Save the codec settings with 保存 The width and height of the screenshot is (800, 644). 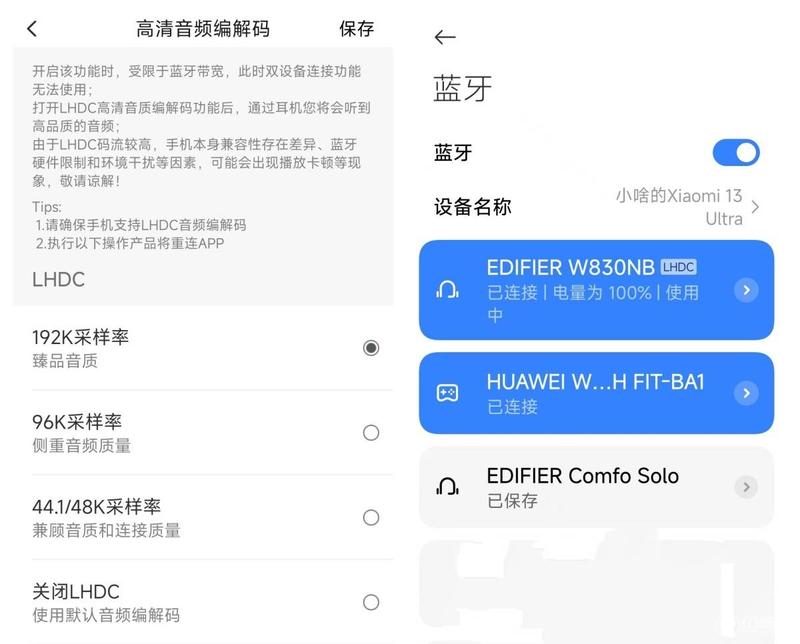356,29
